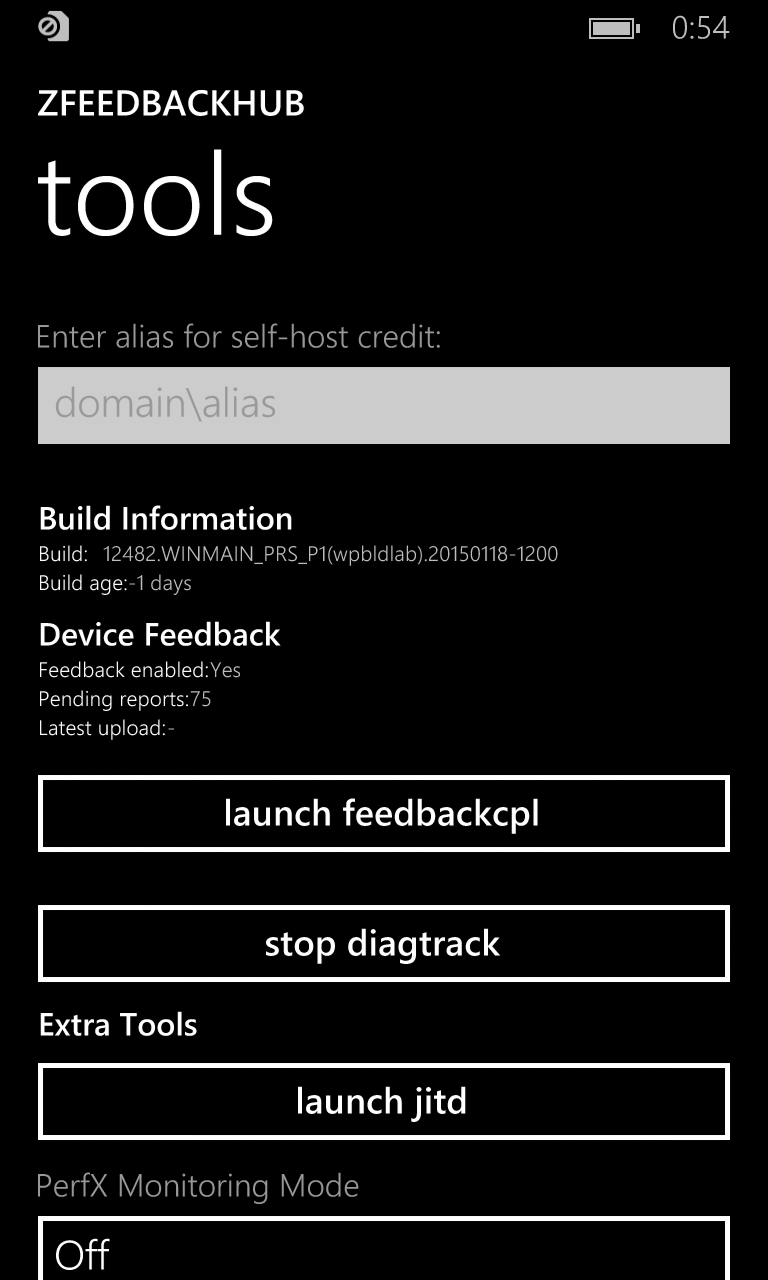Stop diagtrack service
The image size is (768, 1280).
coord(384,944)
